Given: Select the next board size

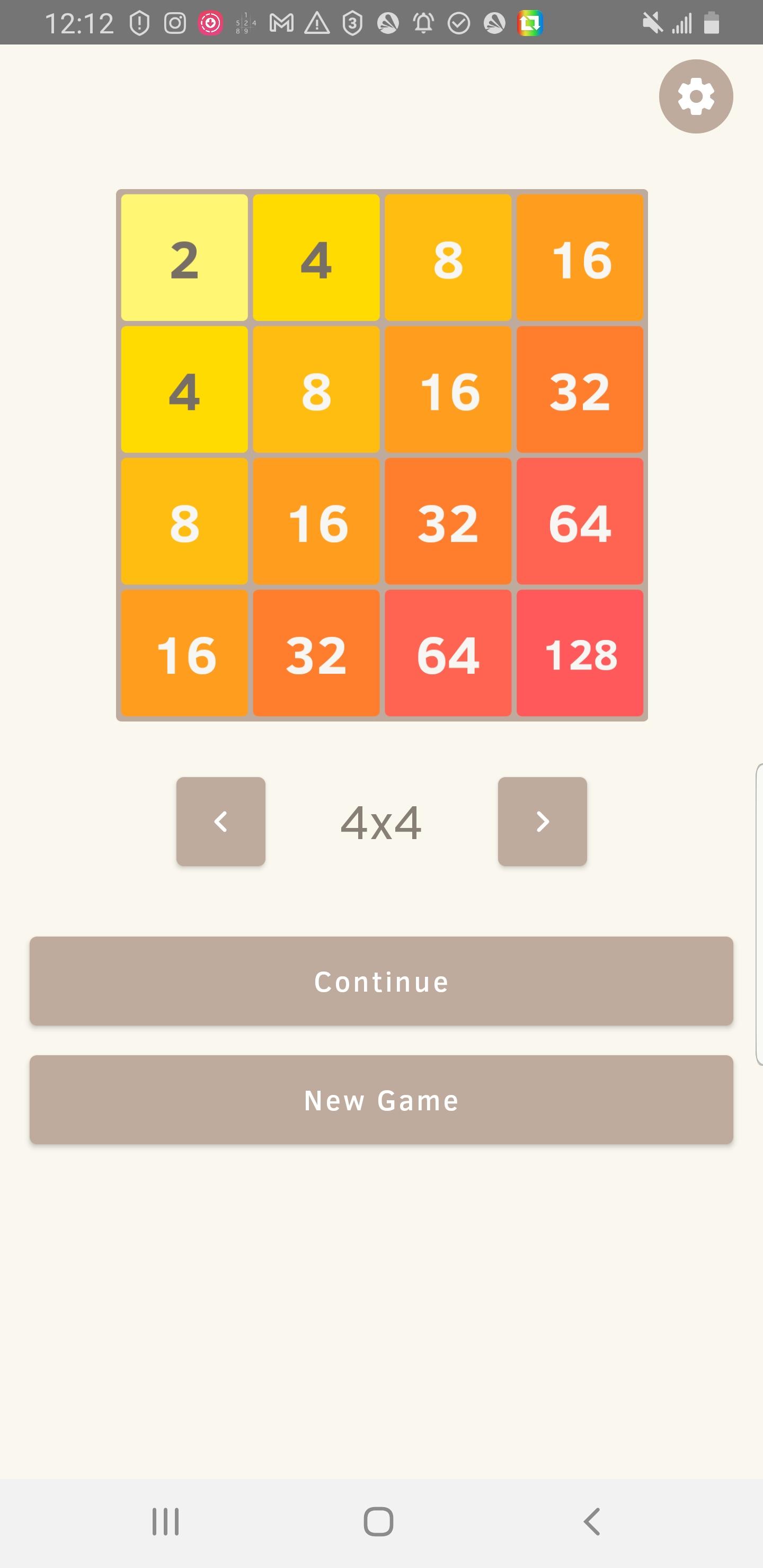Looking at the screenshot, I should (542, 821).
